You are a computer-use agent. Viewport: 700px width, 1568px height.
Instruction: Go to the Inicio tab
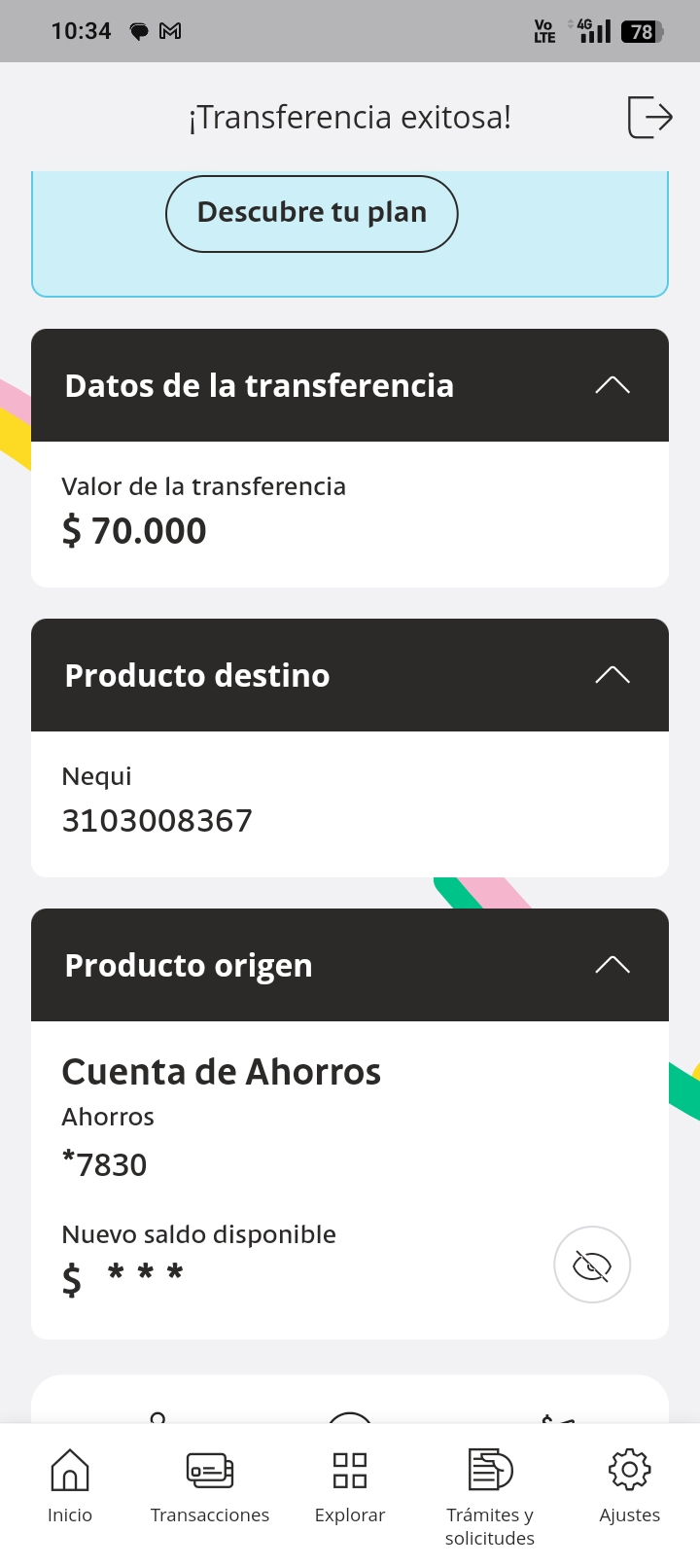click(70, 1485)
